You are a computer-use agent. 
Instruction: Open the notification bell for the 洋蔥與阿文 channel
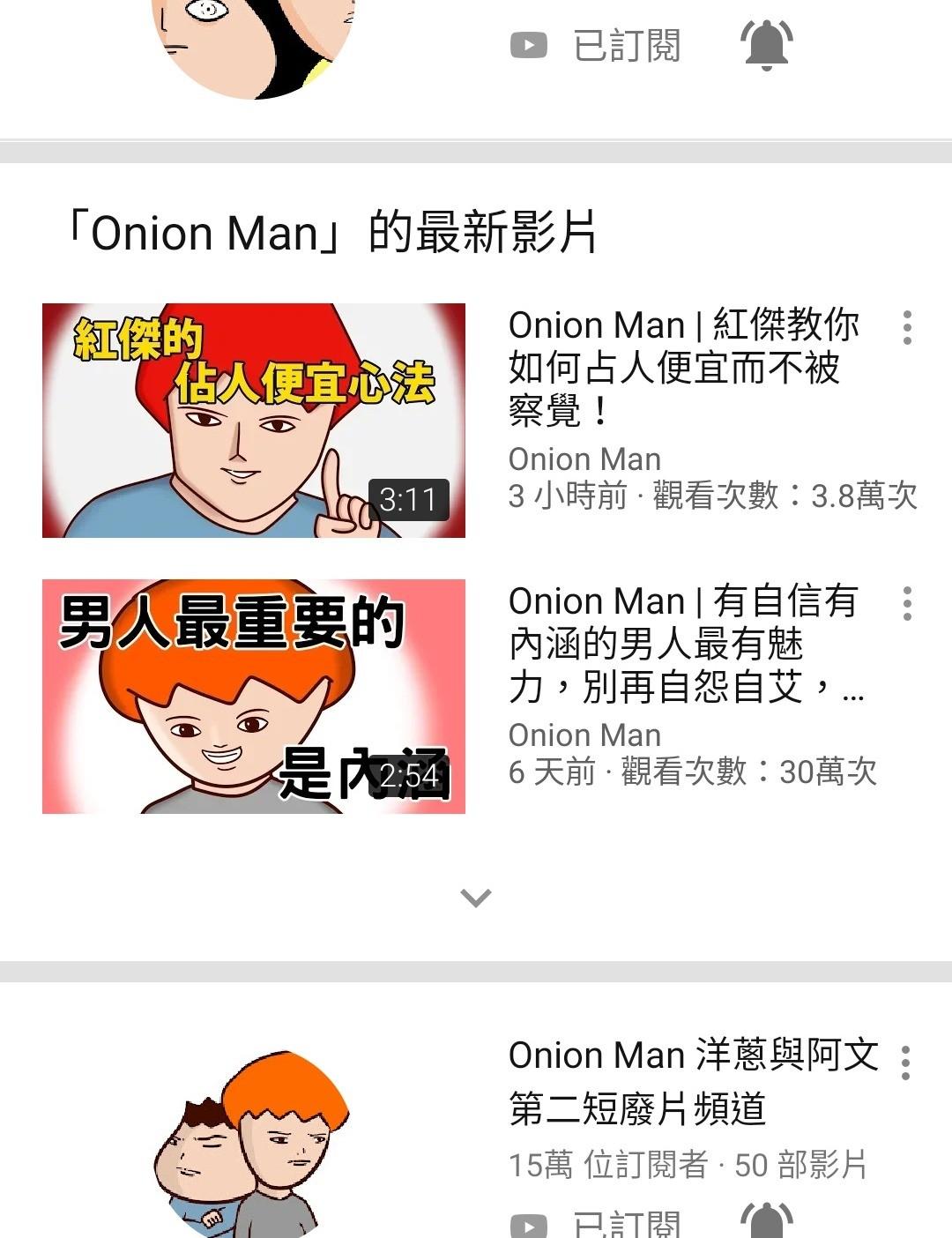tap(766, 1222)
